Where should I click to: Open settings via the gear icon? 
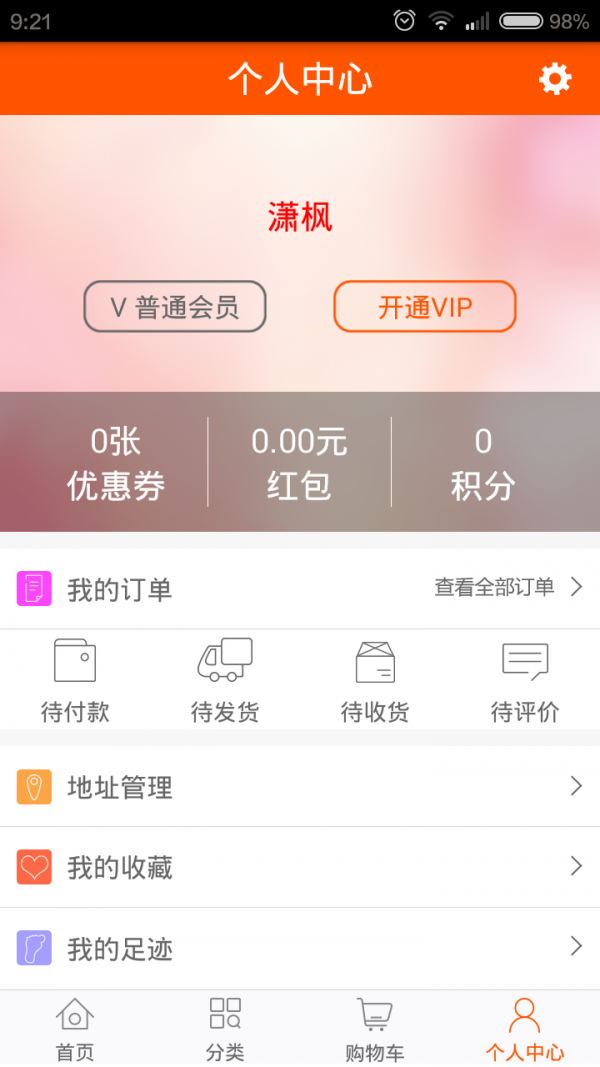(555, 79)
